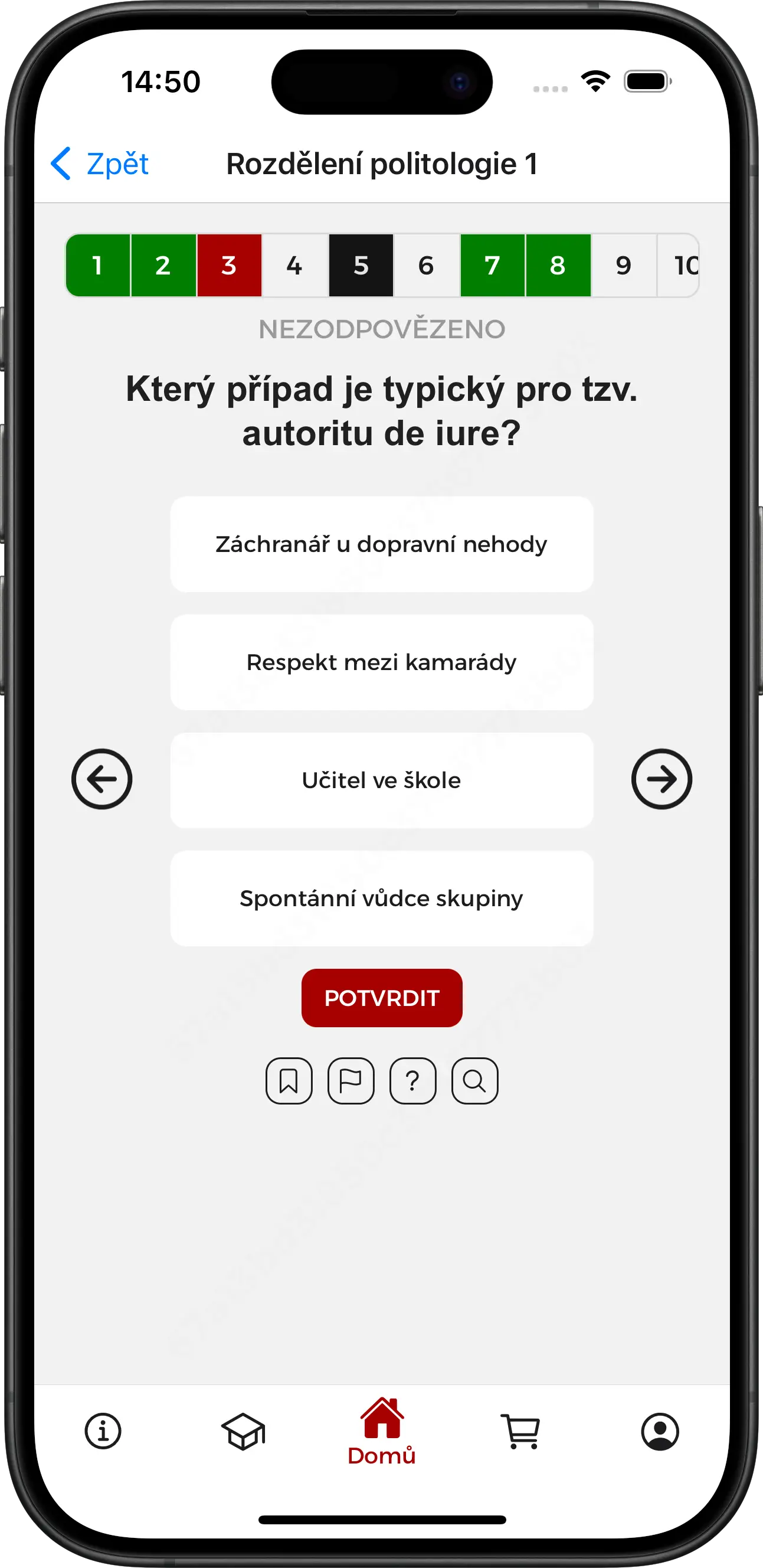
Task: Switch to the graduation cap tab
Action: pos(243,1431)
